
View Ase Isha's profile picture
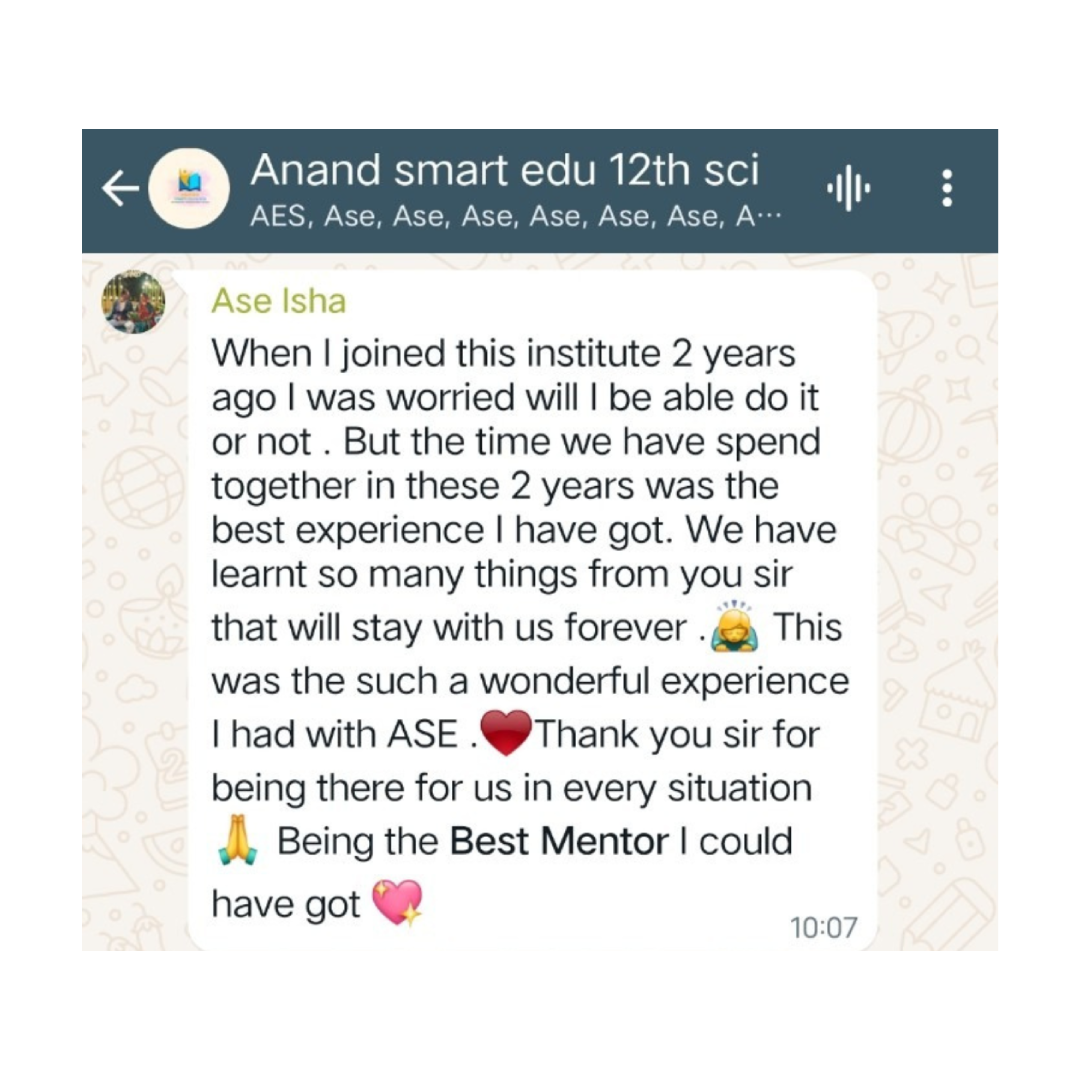tap(134, 302)
